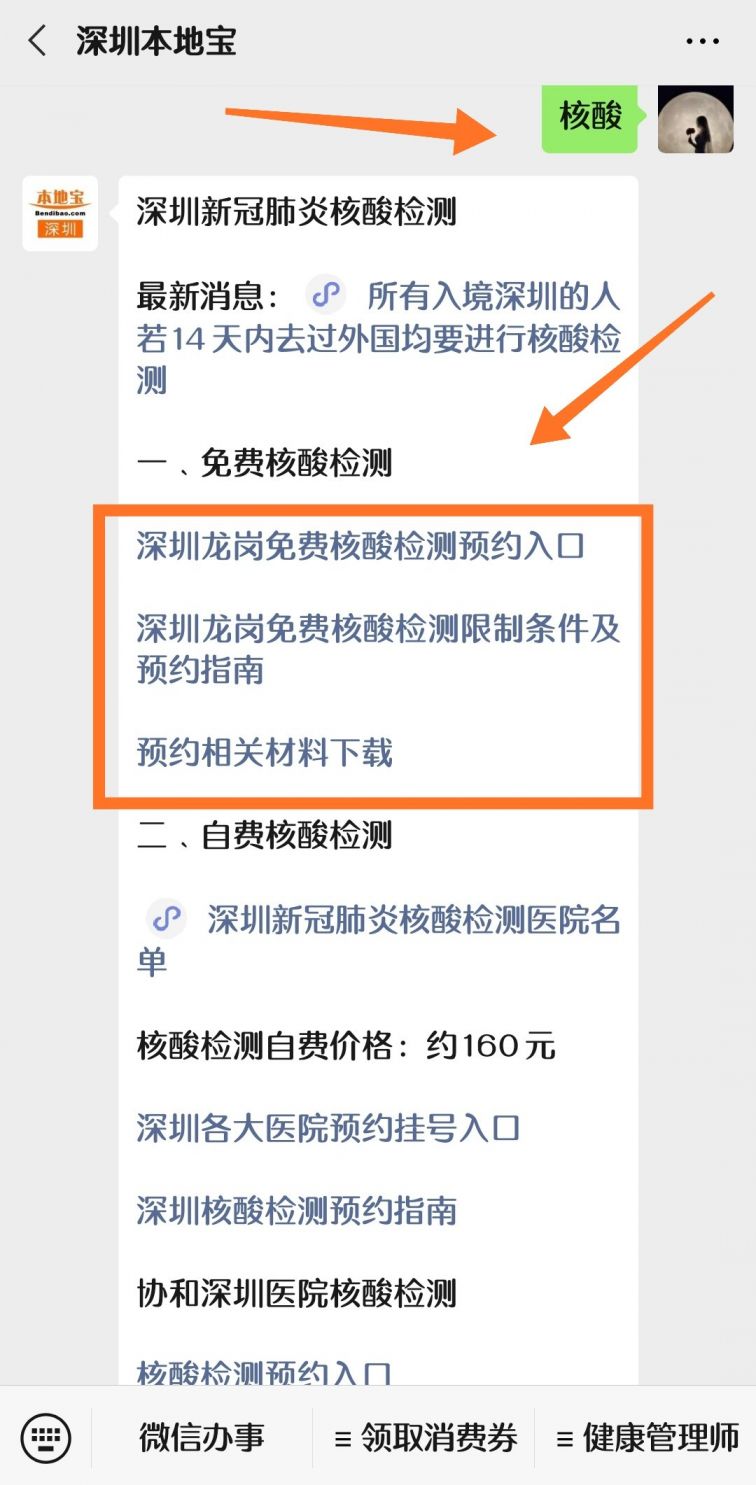The width and height of the screenshot is (756, 1485).
Task: View 本地宝 account avatar profile
Action: pyautogui.click(x=60, y=213)
